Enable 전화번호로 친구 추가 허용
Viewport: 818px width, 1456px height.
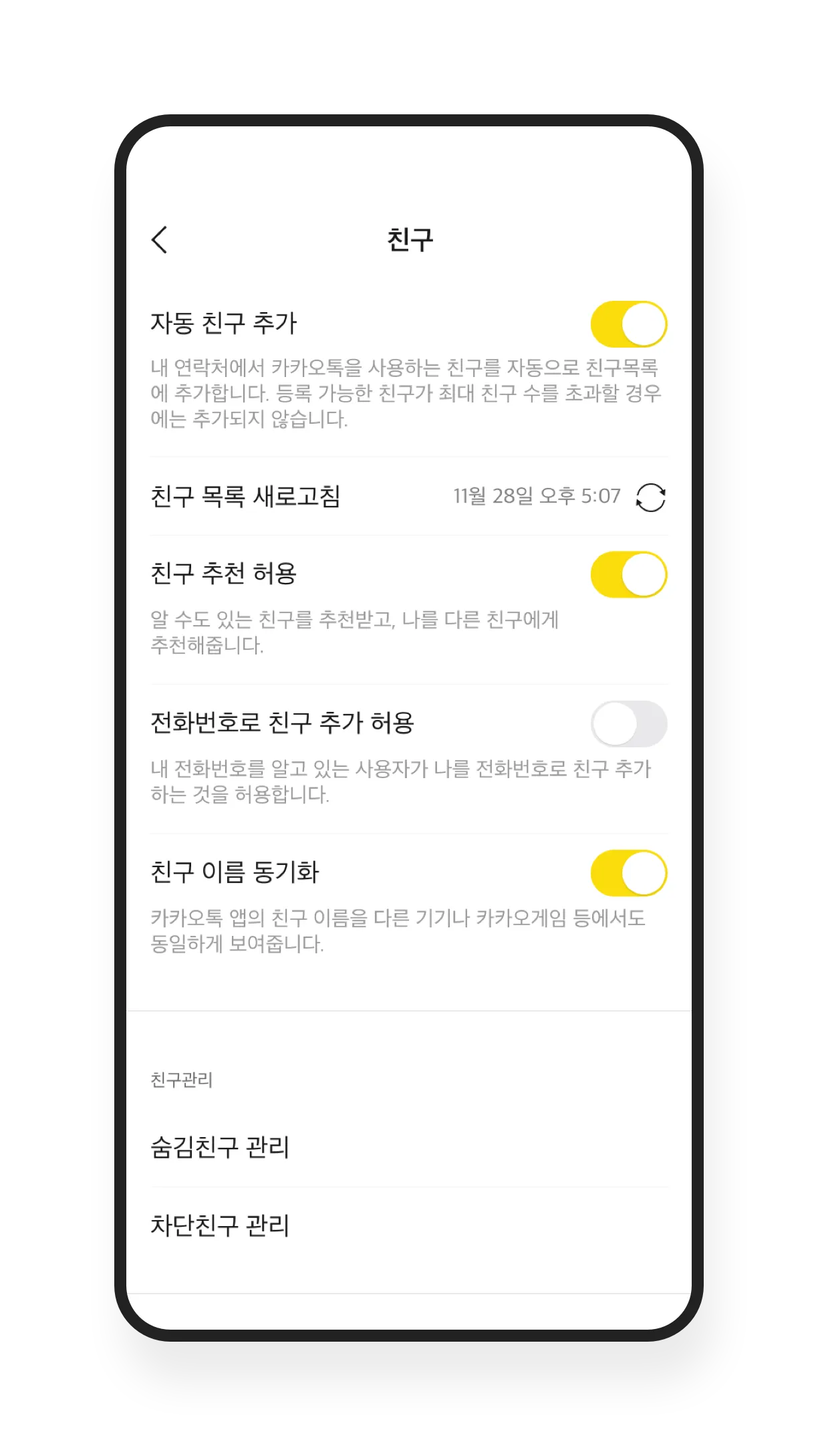click(628, 724)
